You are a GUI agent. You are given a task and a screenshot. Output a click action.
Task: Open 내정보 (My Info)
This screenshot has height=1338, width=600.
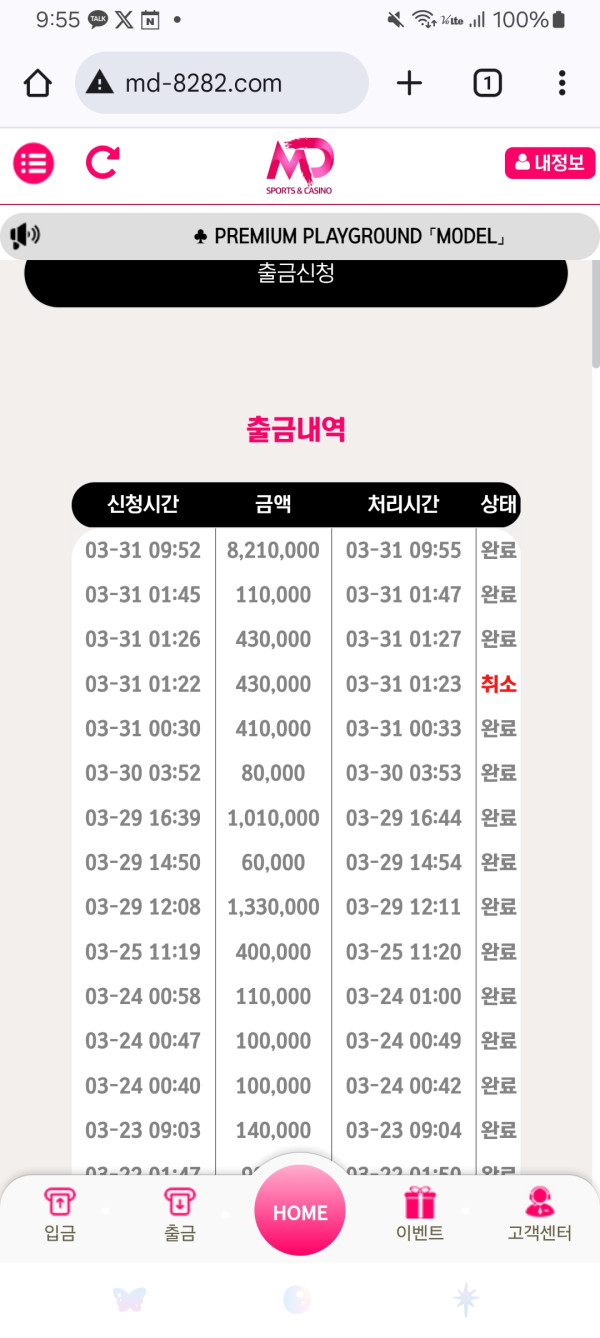coord(549,163)
